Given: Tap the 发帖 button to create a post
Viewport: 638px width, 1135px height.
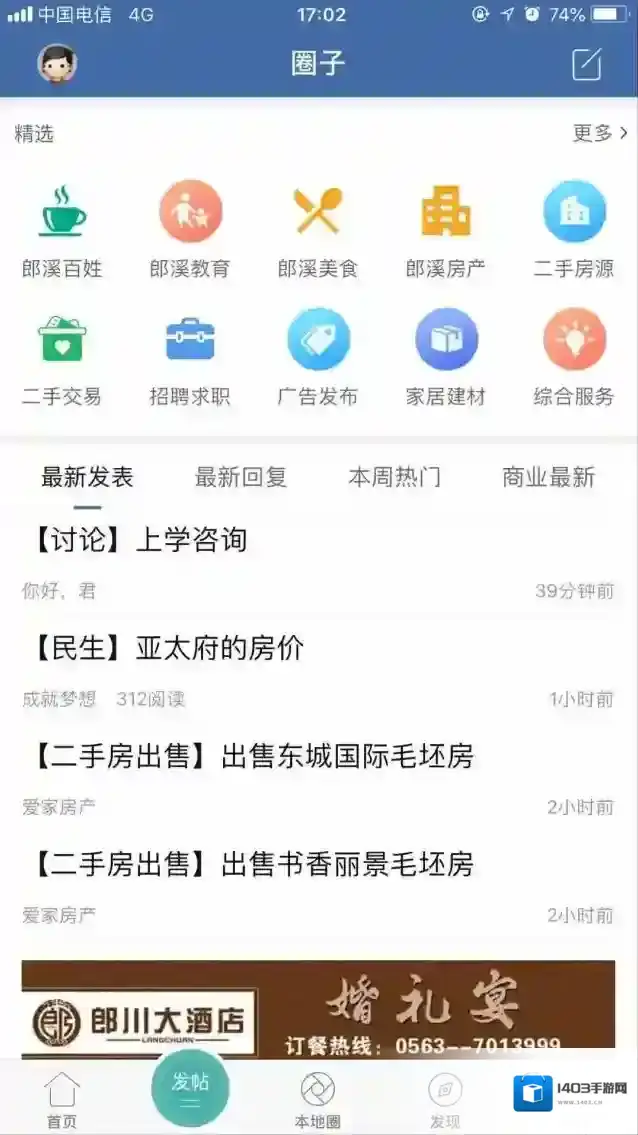Looking at the screenshot, I should 190,1087.
